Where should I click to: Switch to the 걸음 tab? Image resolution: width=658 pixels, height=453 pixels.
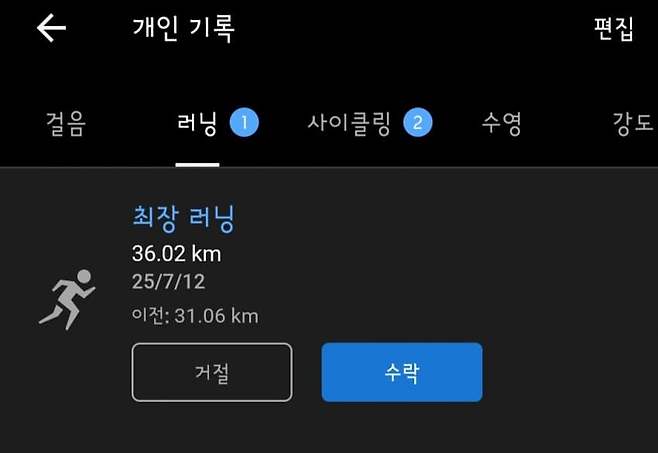point(66,124)
